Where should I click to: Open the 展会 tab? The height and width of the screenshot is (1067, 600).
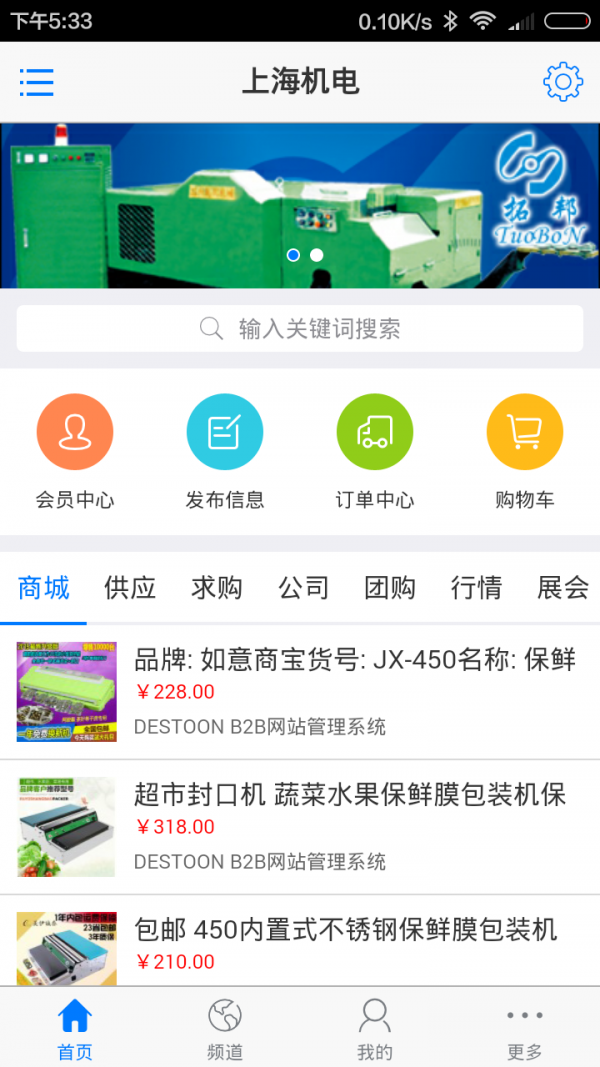(x=563, y=588)
